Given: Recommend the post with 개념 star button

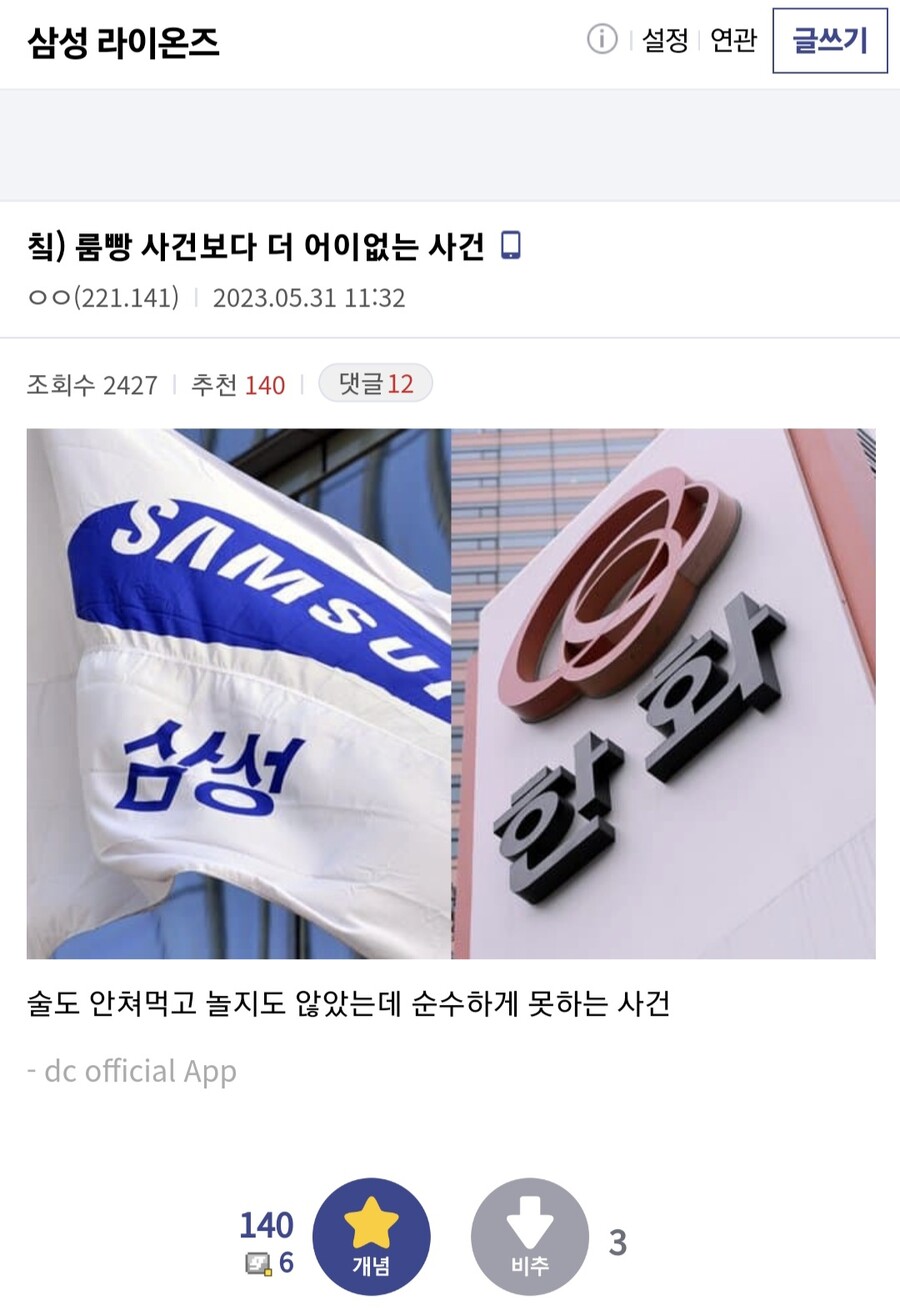Looking at the screenshot, I should (x=371, y=1237).
